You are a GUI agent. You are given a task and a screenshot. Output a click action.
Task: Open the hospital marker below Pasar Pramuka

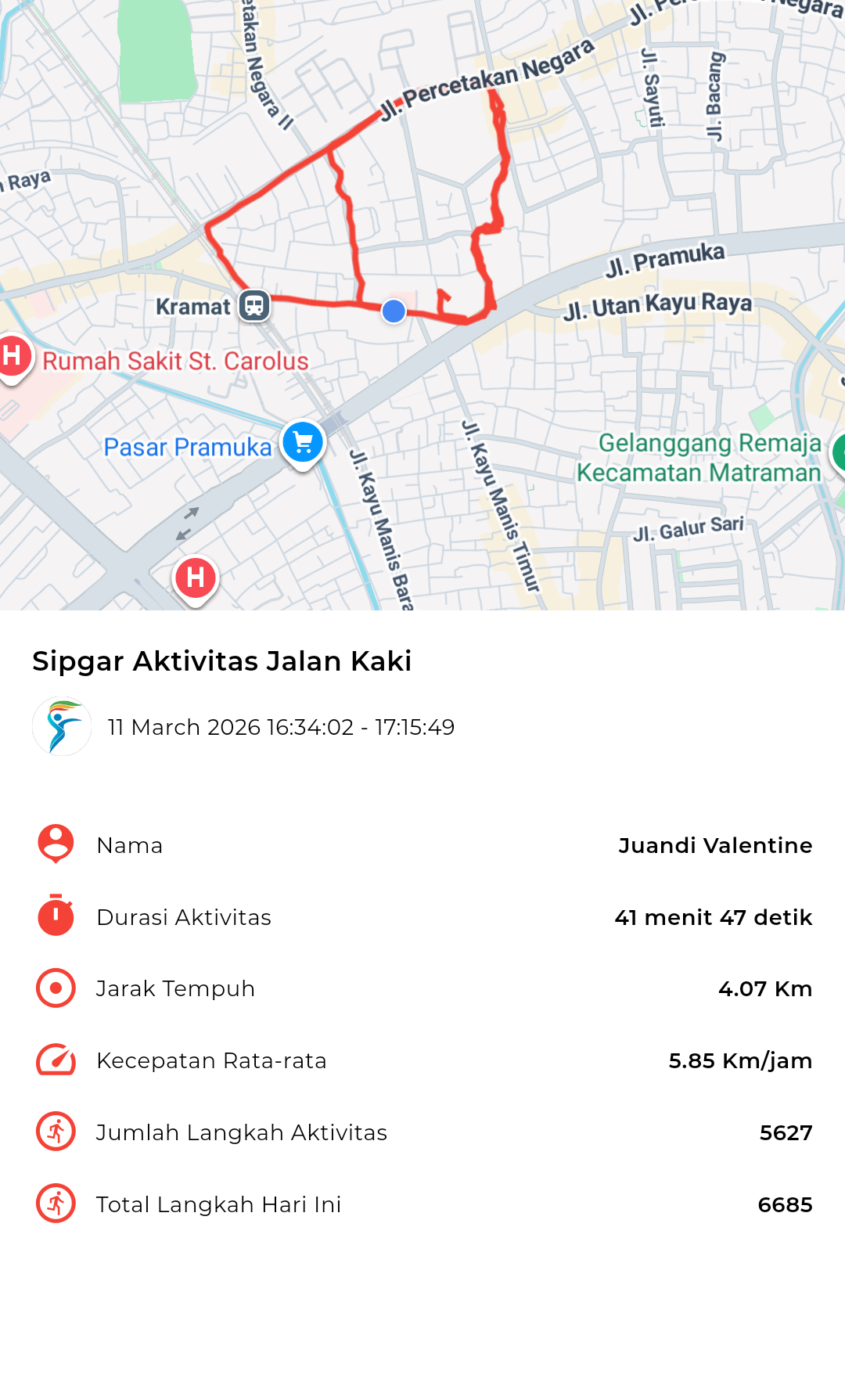click(196, 578)
